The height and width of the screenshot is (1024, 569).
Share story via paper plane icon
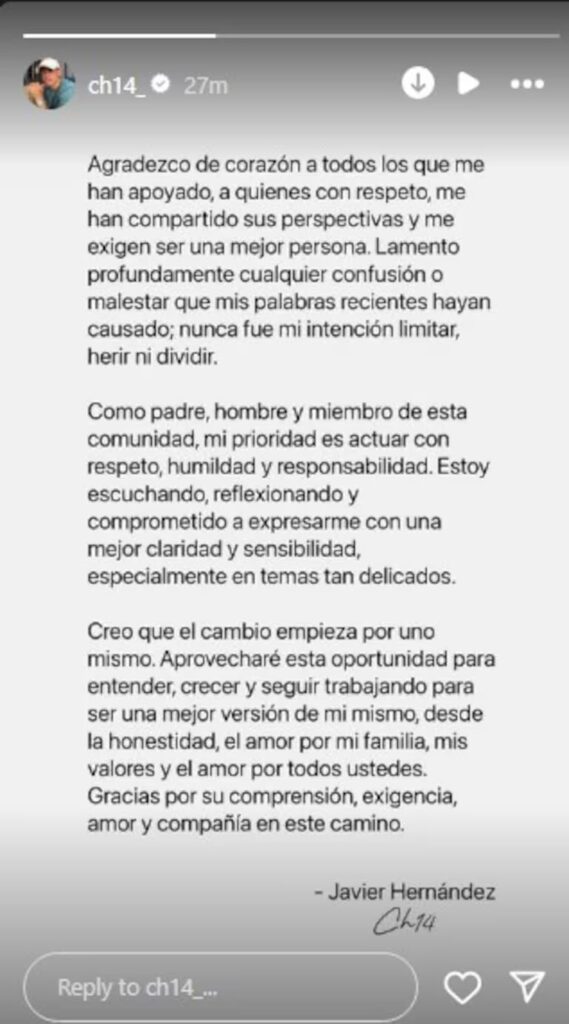527,986
